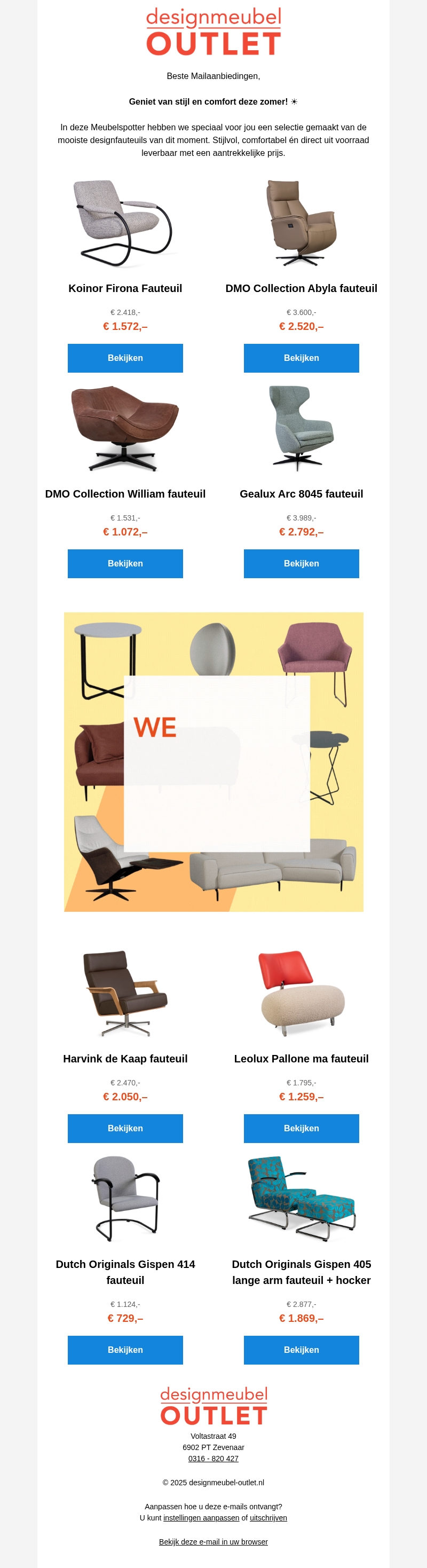Tap Bekijken for Harvink de Kaap fauteuil
Image resolution: width=427 pixels, height=1568 pixels.
pos(125,1128)
